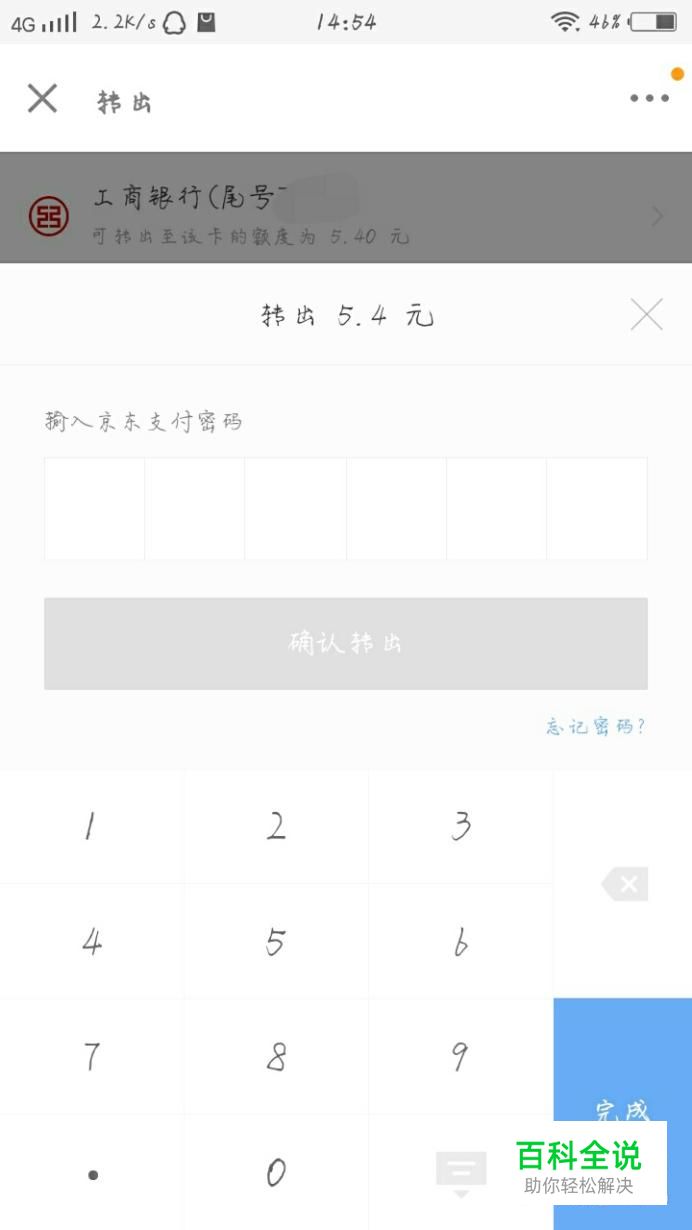Enter digit 6 on the keypad
Viewport: 692px width, 1230px height.
(461, 941)
